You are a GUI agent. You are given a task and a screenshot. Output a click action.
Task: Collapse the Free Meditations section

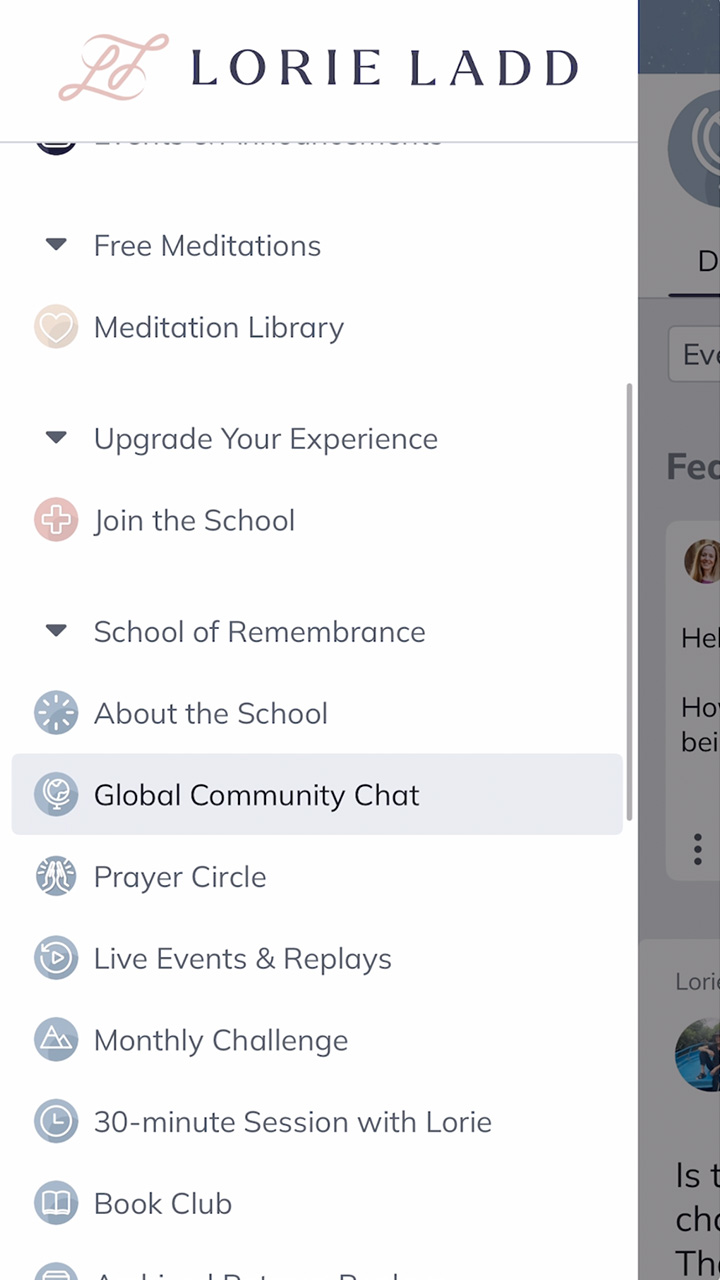pyautogui.click(x=55, y=244)
